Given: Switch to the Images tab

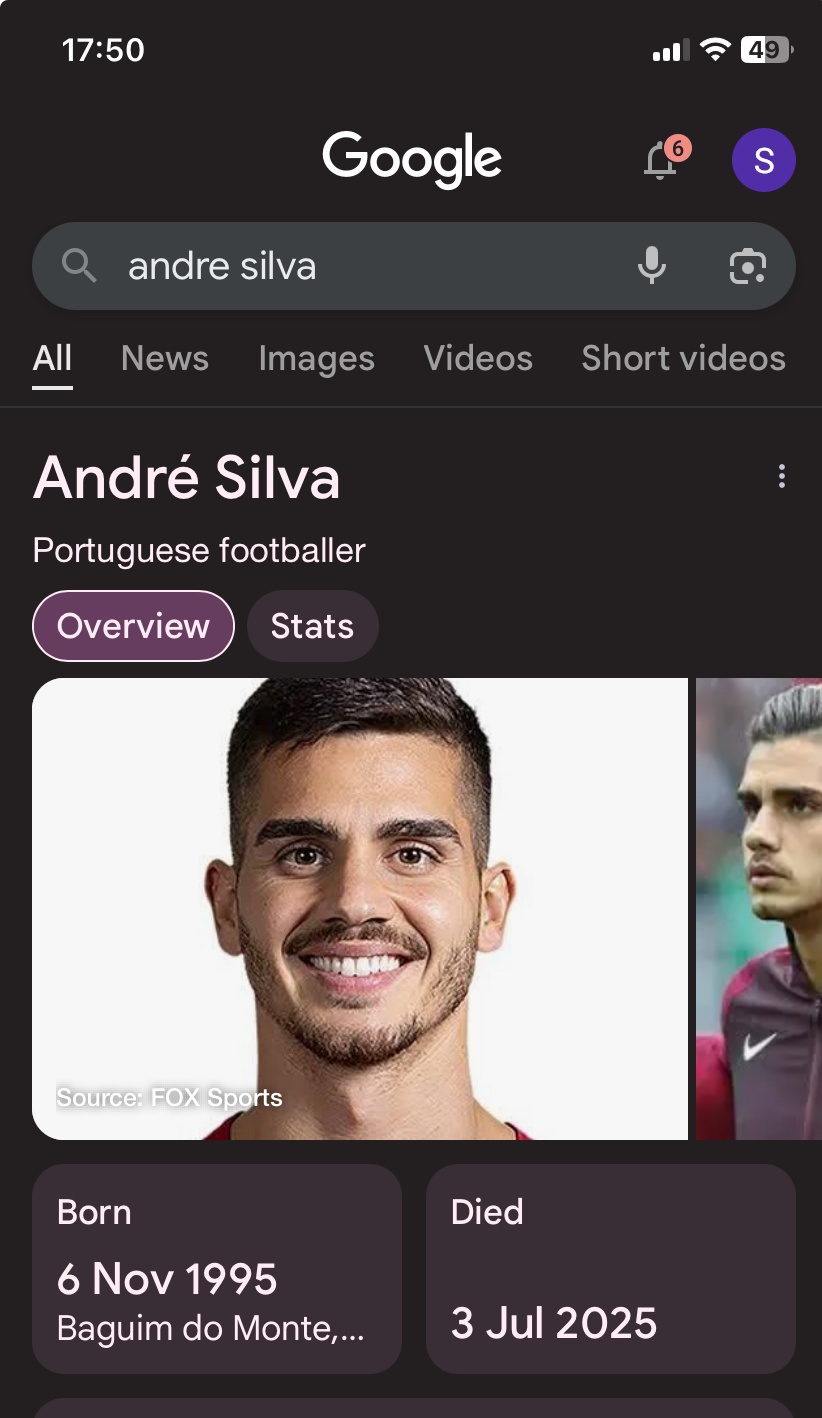Looking at the screenshot, I should pyautogui.click(x=316, y=358).
